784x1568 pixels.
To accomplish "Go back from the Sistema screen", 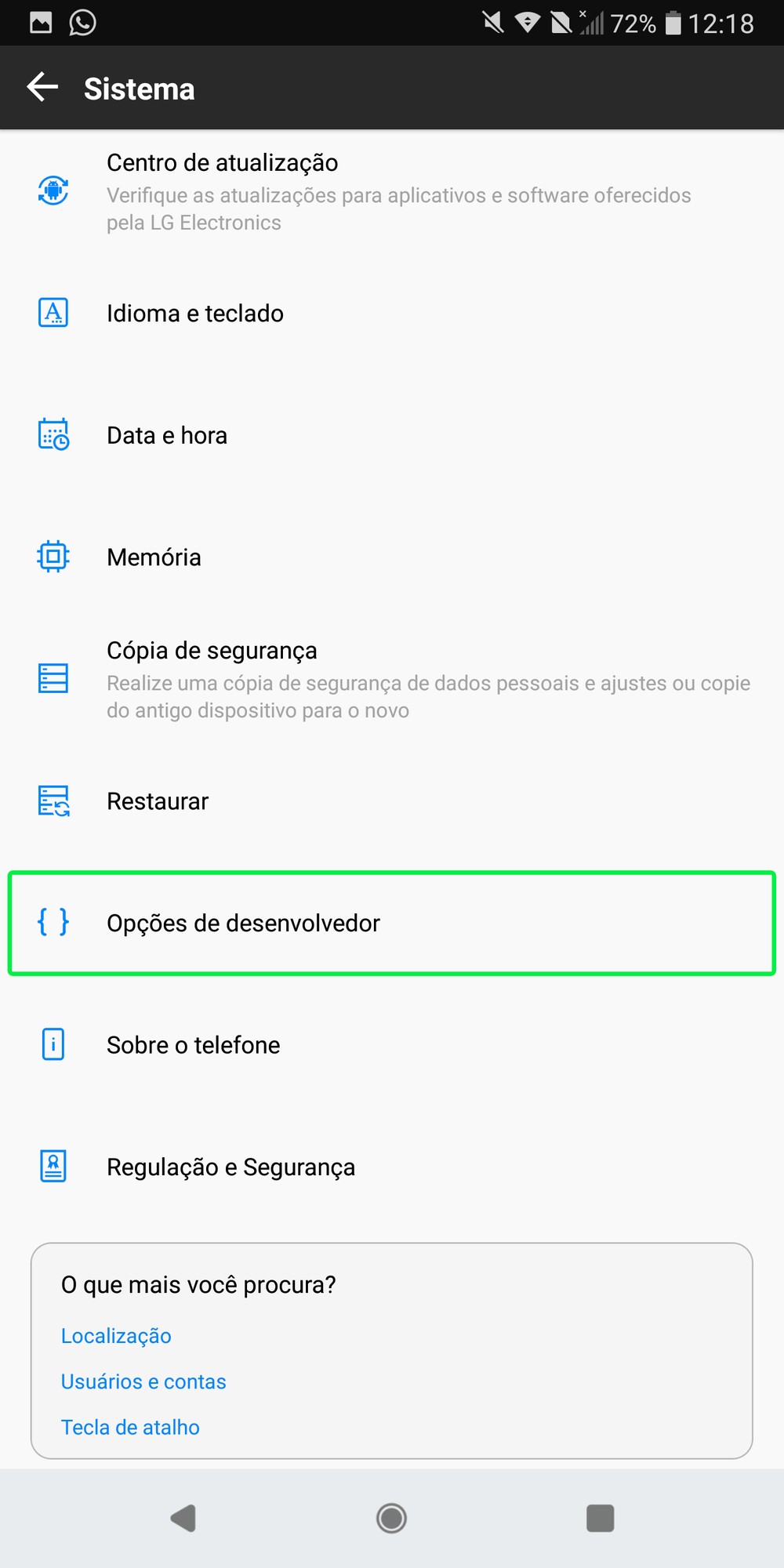I will pyautogui.click(x=43, y=88).
